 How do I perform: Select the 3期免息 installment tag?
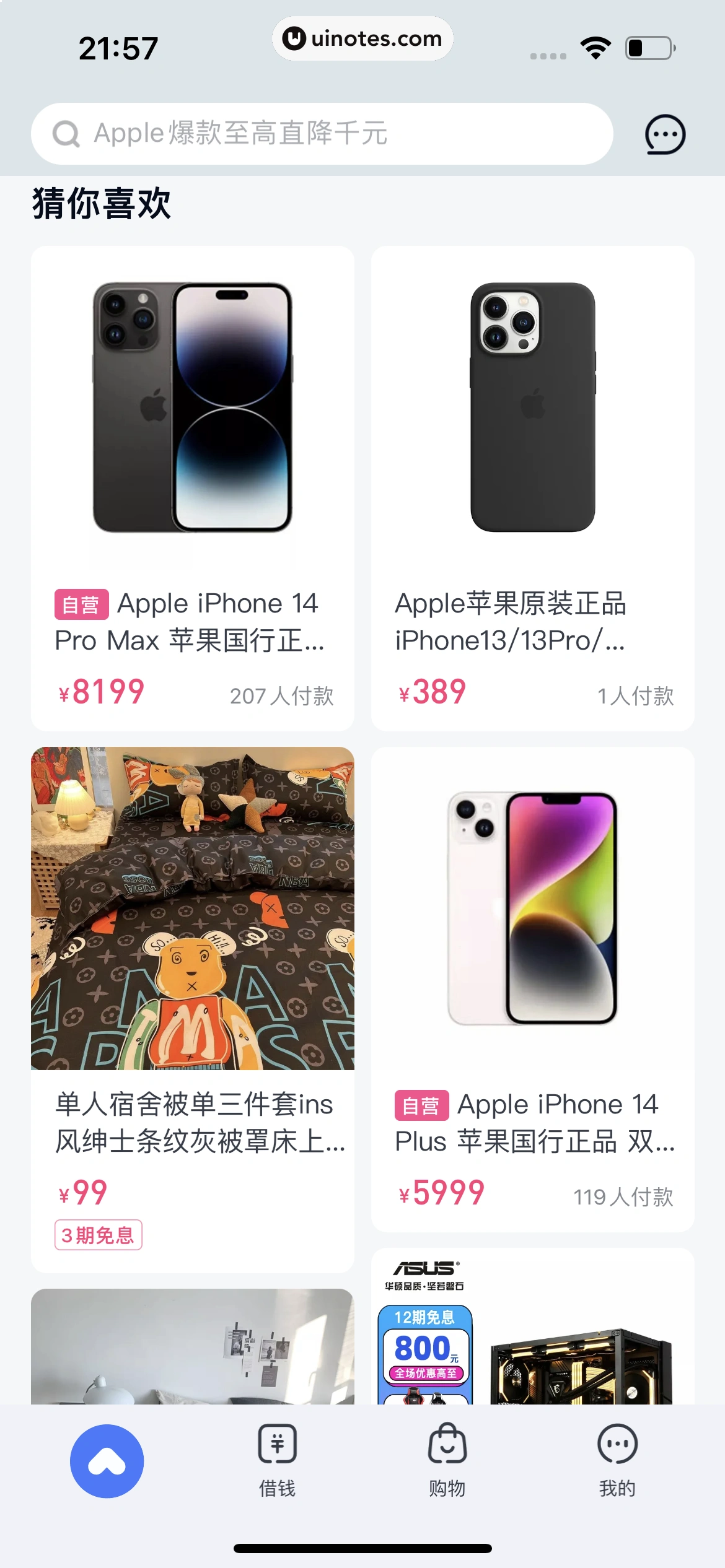click(x=98, y=1234)
